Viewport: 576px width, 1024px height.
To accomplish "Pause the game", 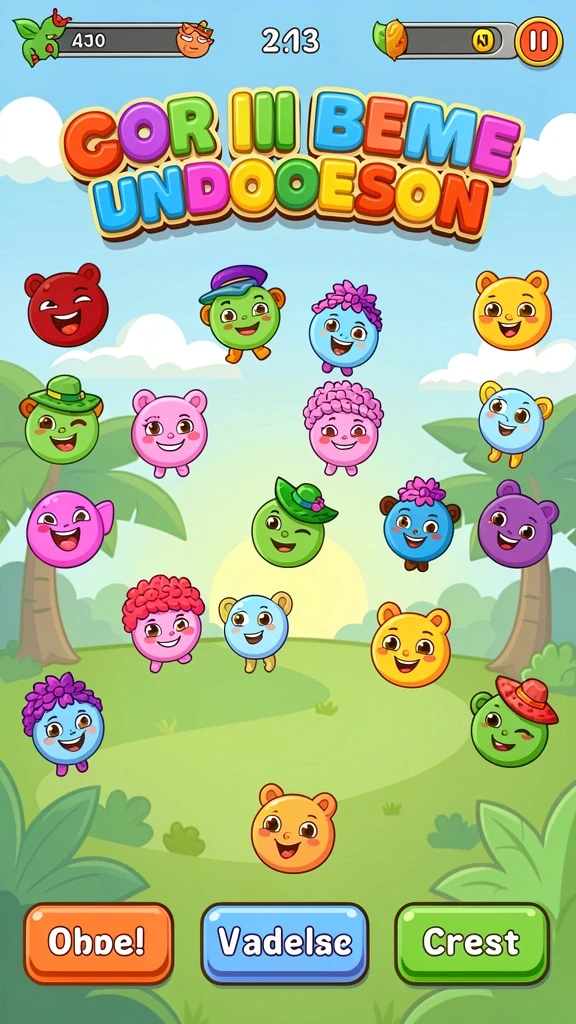I will (539, 41).
